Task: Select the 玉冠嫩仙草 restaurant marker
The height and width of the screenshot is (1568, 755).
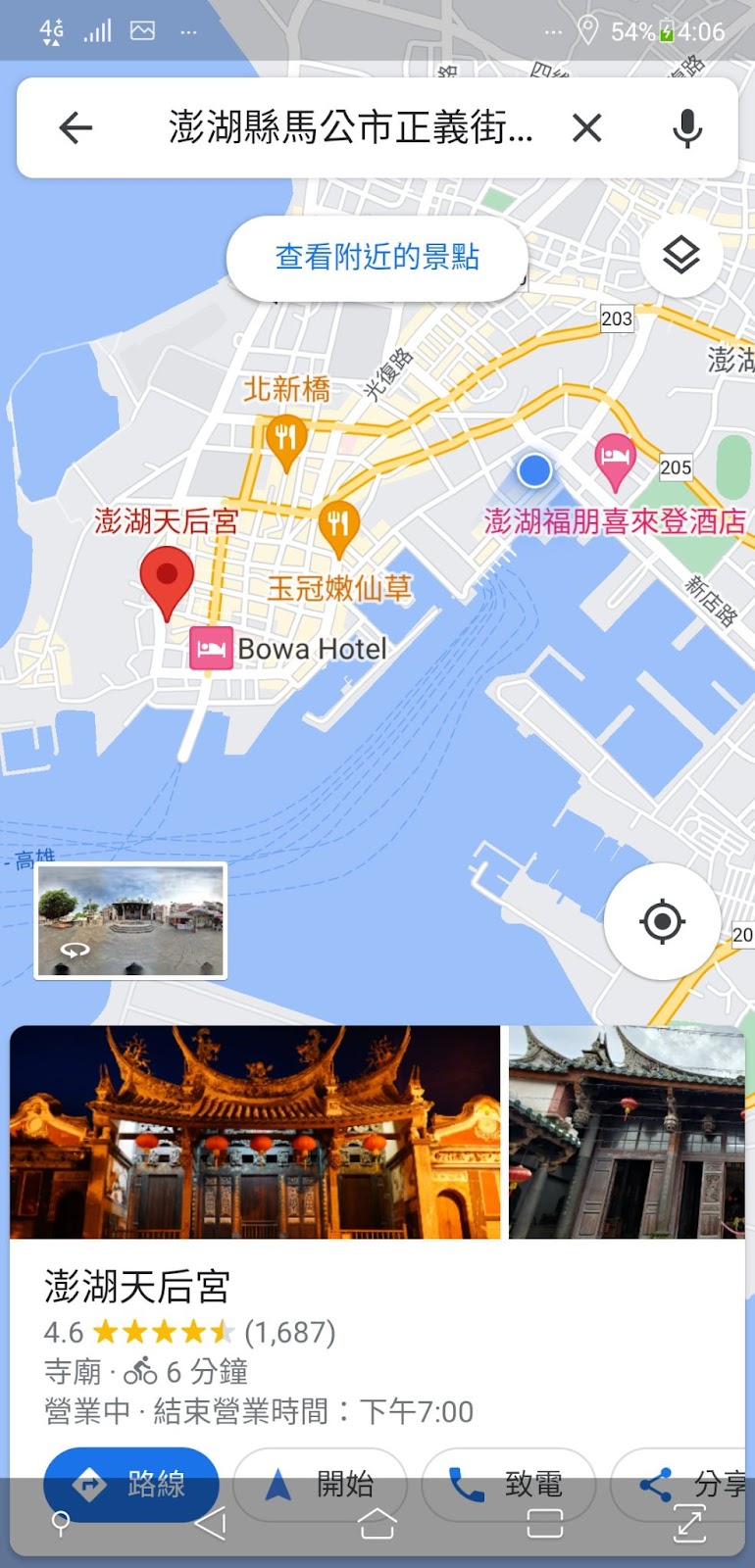Action: [338, 524]
